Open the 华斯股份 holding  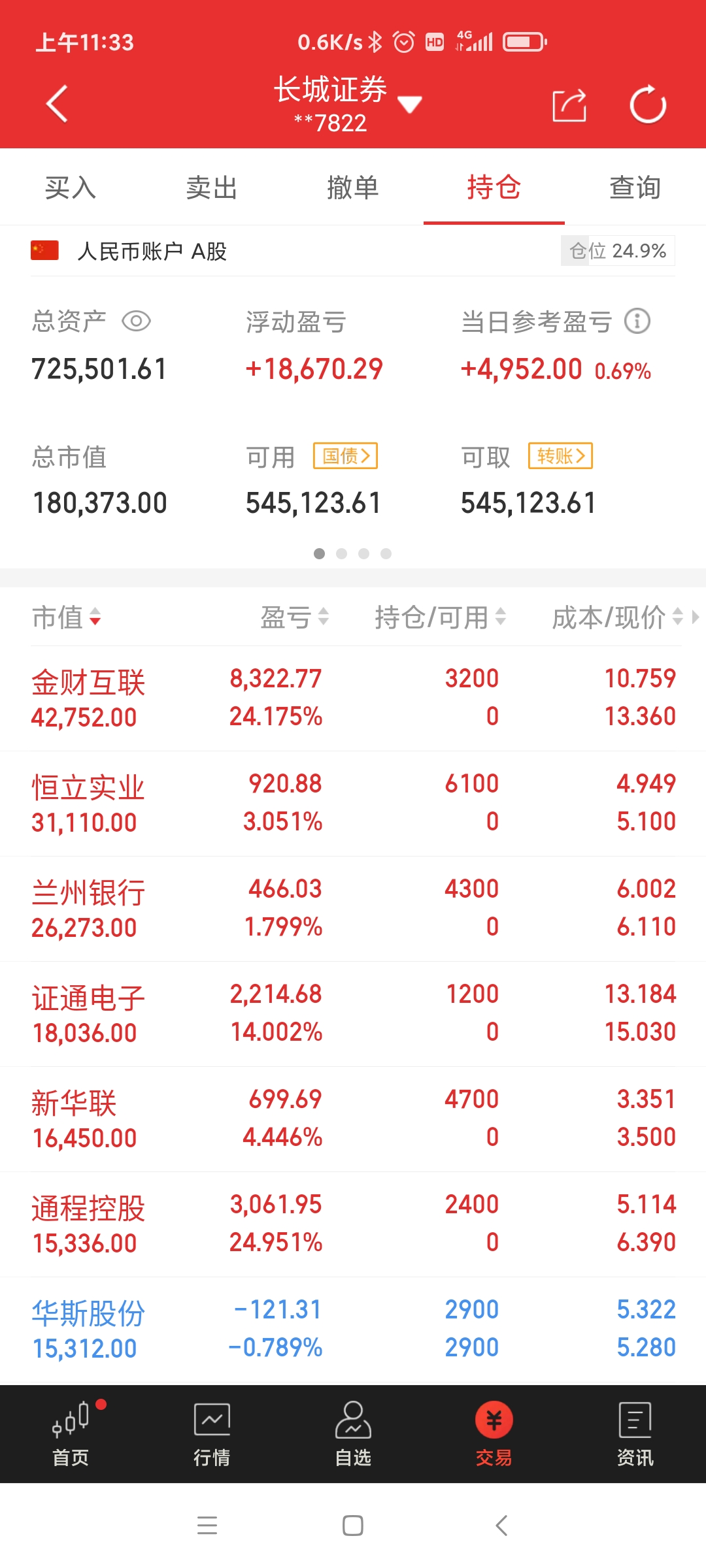click(353, 1330)
